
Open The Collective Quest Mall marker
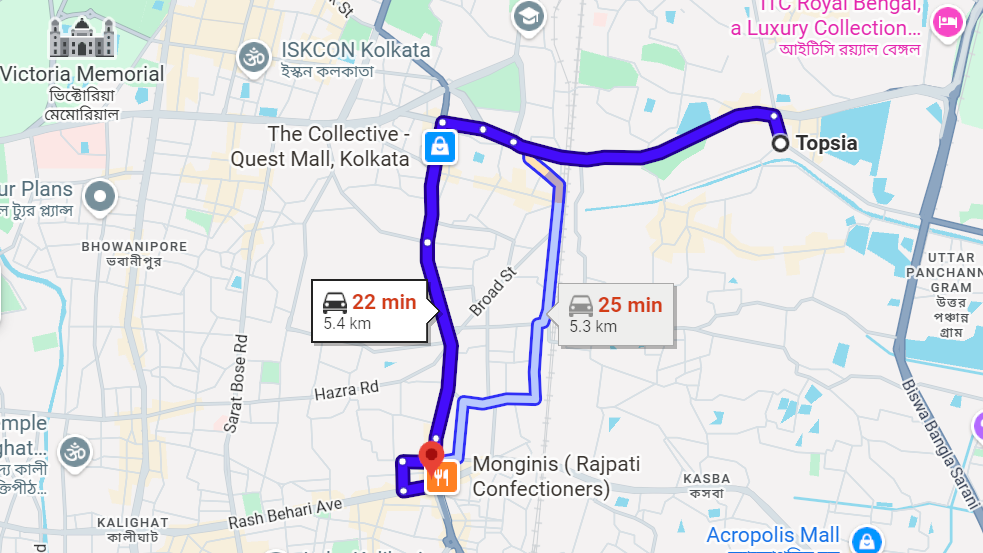(x=438, y=146)
